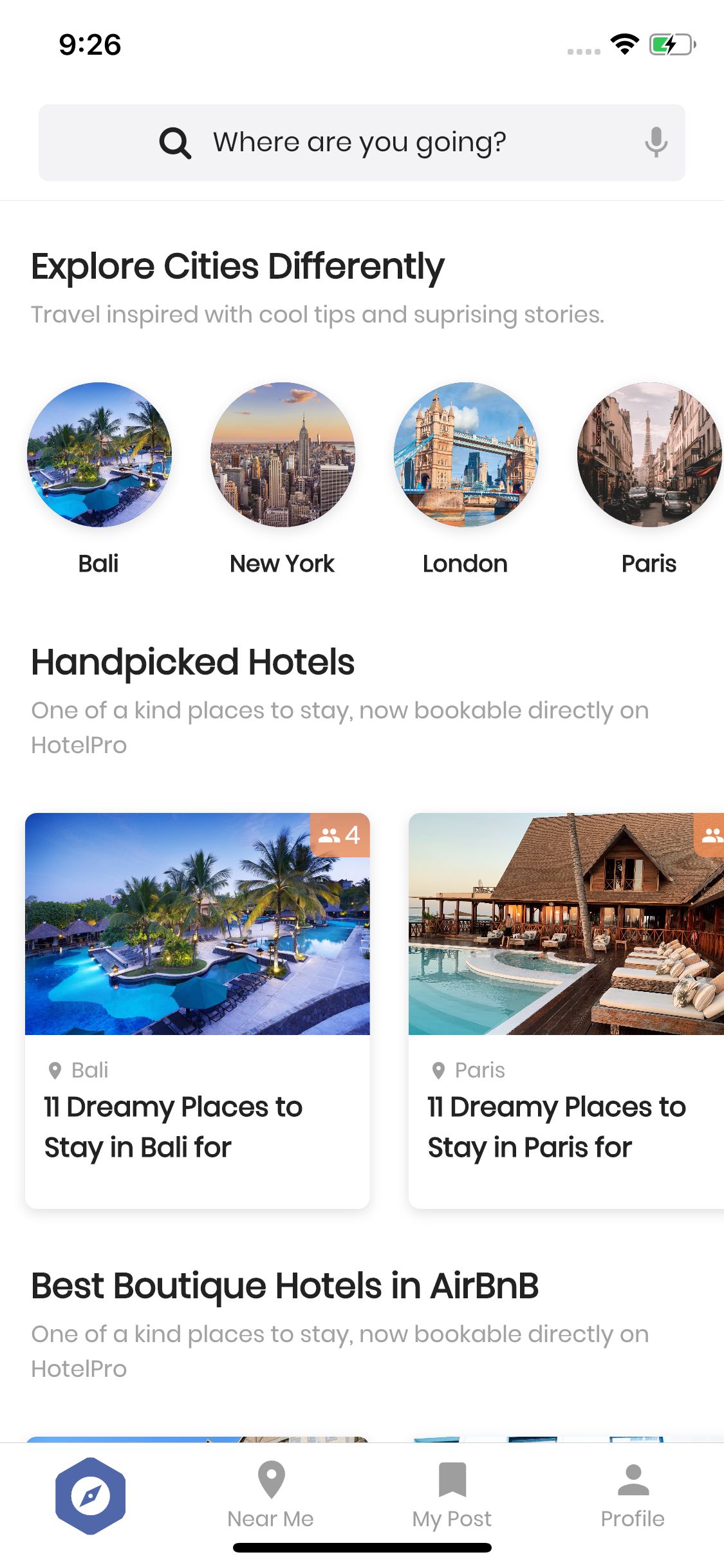Viewport: 724px width, 1568px height.
Task: Explore the New York city circle
Action: point(283,454)
